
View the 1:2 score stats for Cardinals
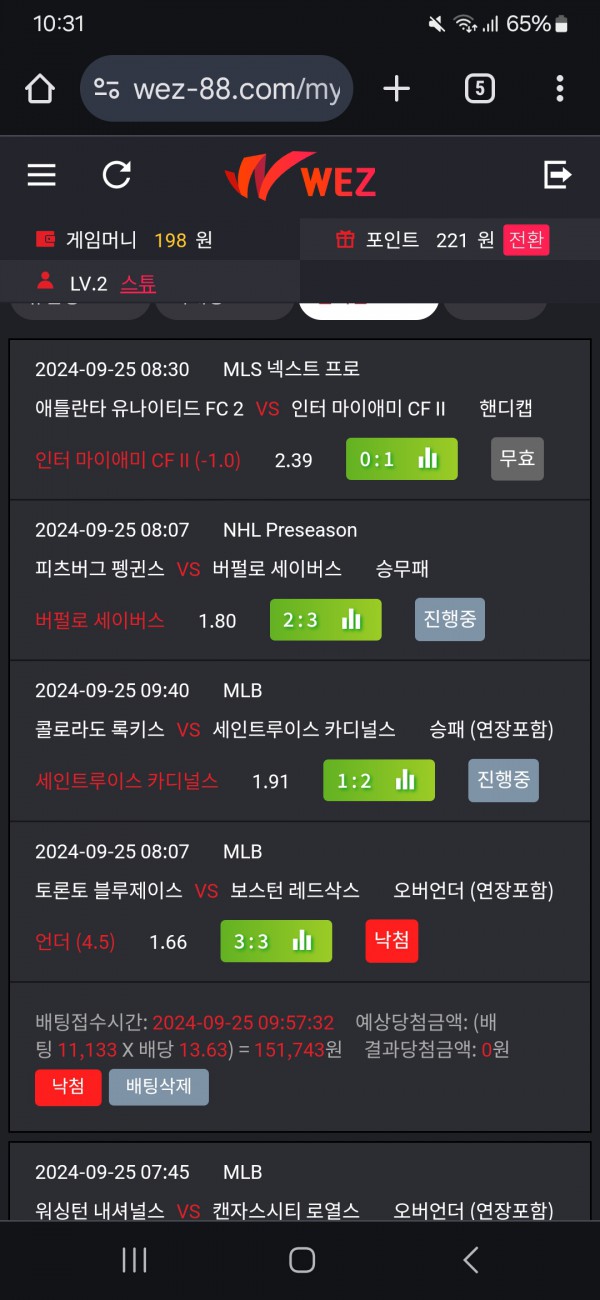click(x=378, y=781)
